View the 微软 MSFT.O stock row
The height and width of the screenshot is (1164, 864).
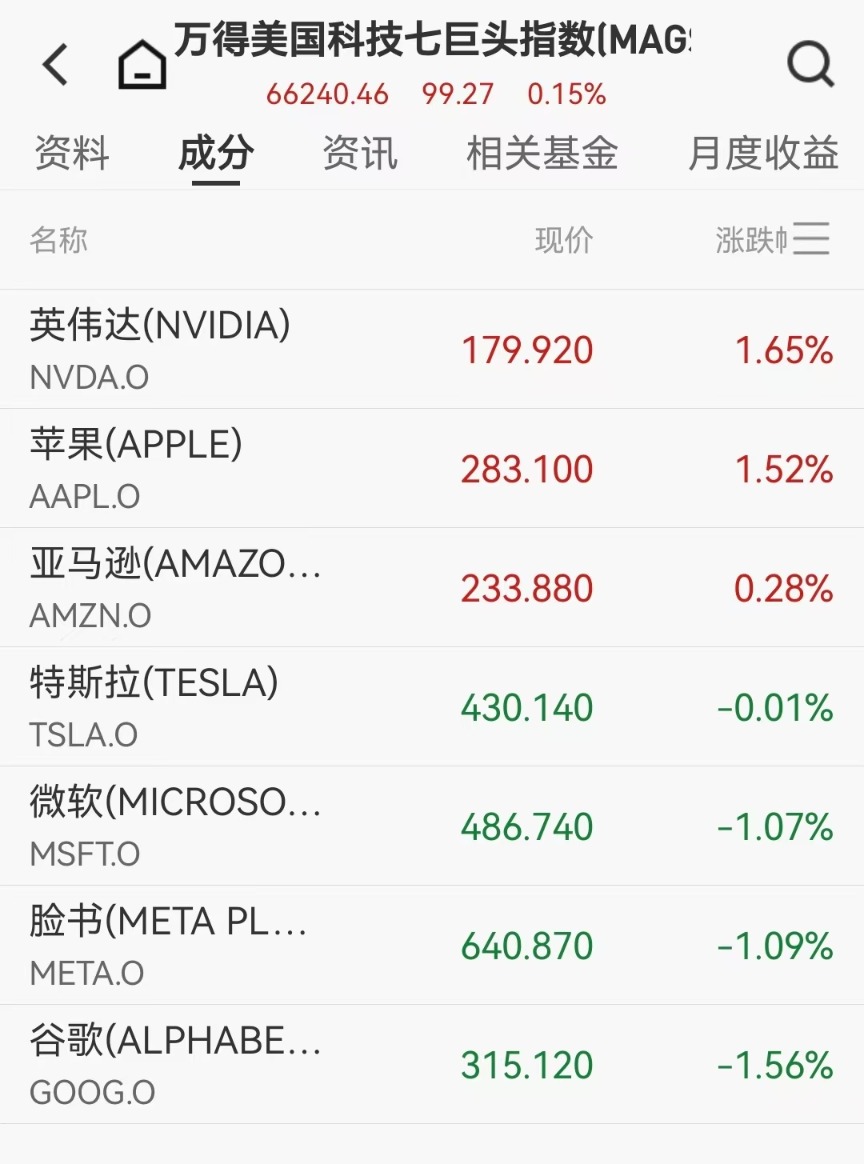[175, 826]
